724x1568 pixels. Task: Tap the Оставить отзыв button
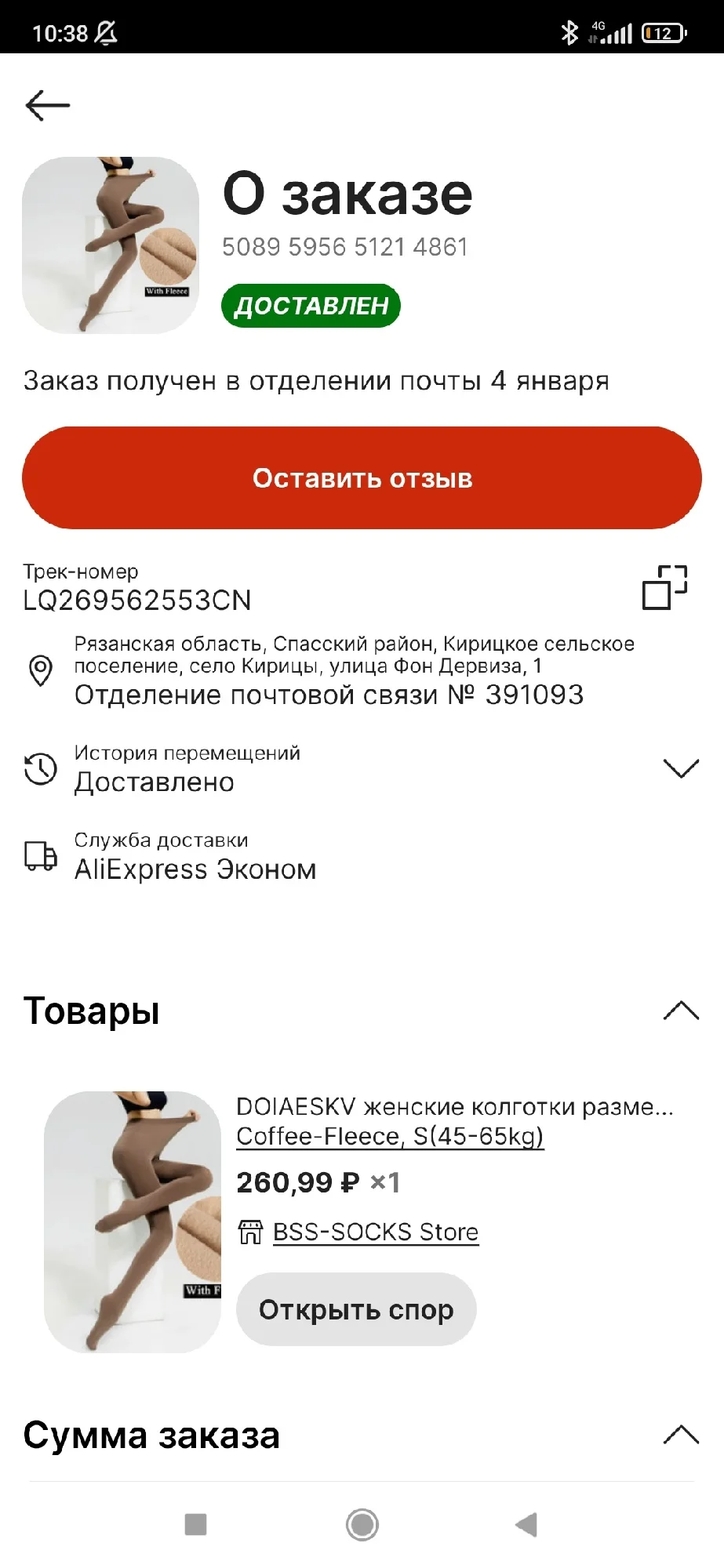click(x=362, y=477)
